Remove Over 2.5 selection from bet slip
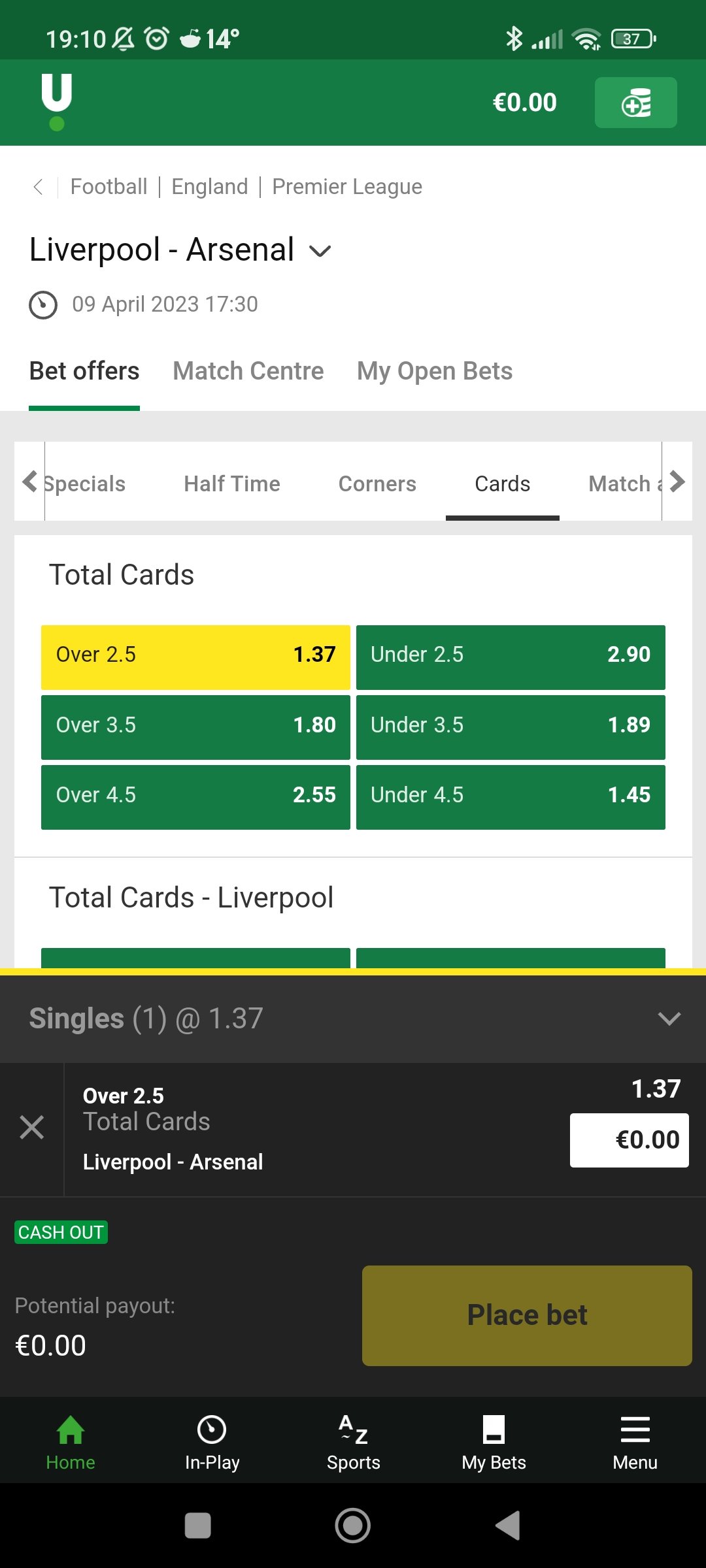 (31, 1128)
